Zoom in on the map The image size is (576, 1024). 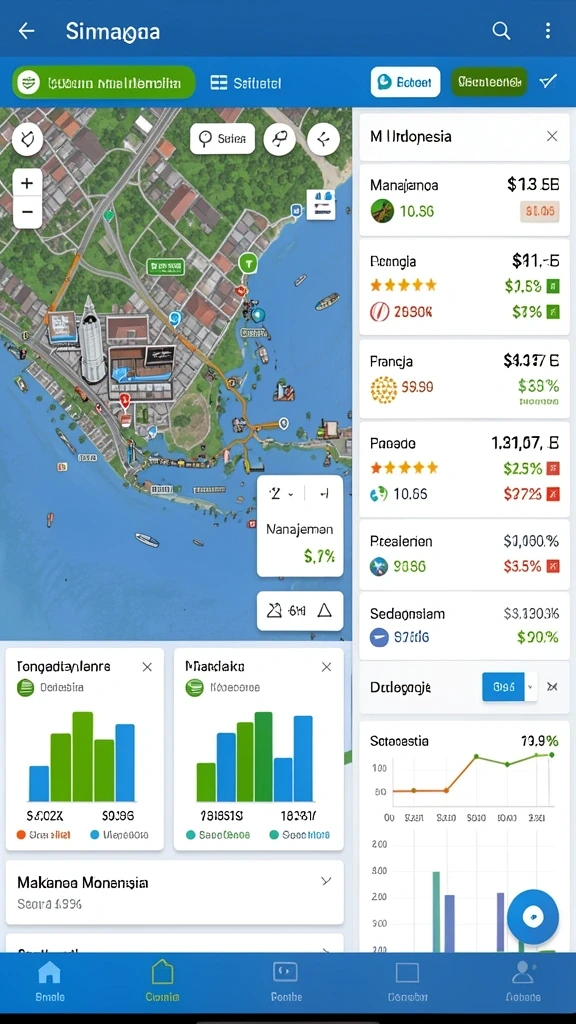[27, 184]
